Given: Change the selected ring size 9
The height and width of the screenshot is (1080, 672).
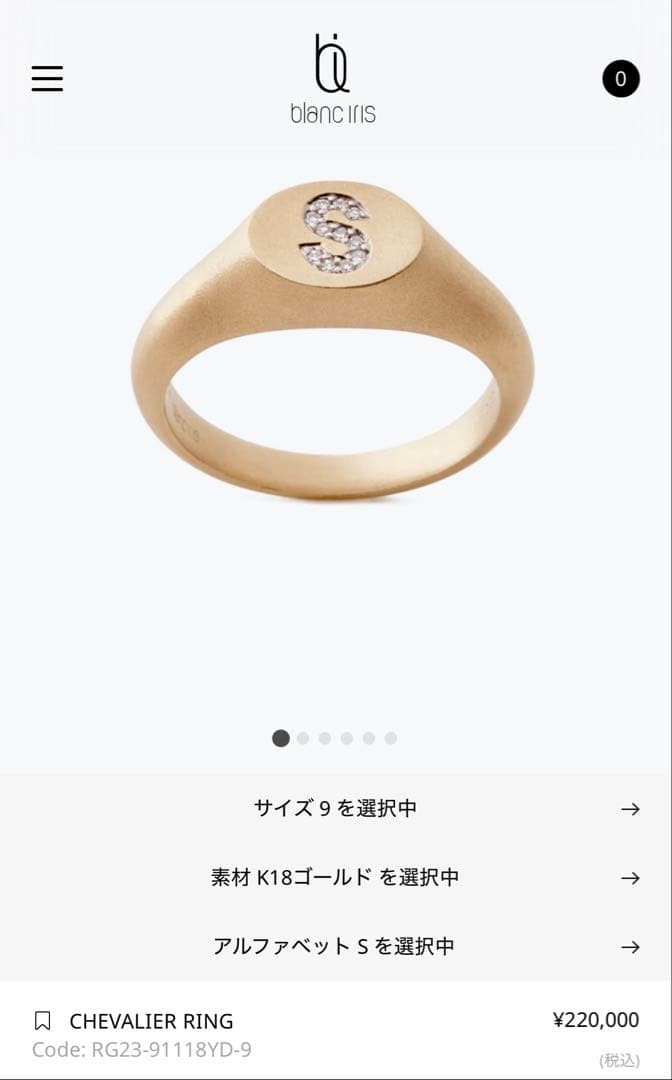Looking at the screenshot, I should click(336, 809).
